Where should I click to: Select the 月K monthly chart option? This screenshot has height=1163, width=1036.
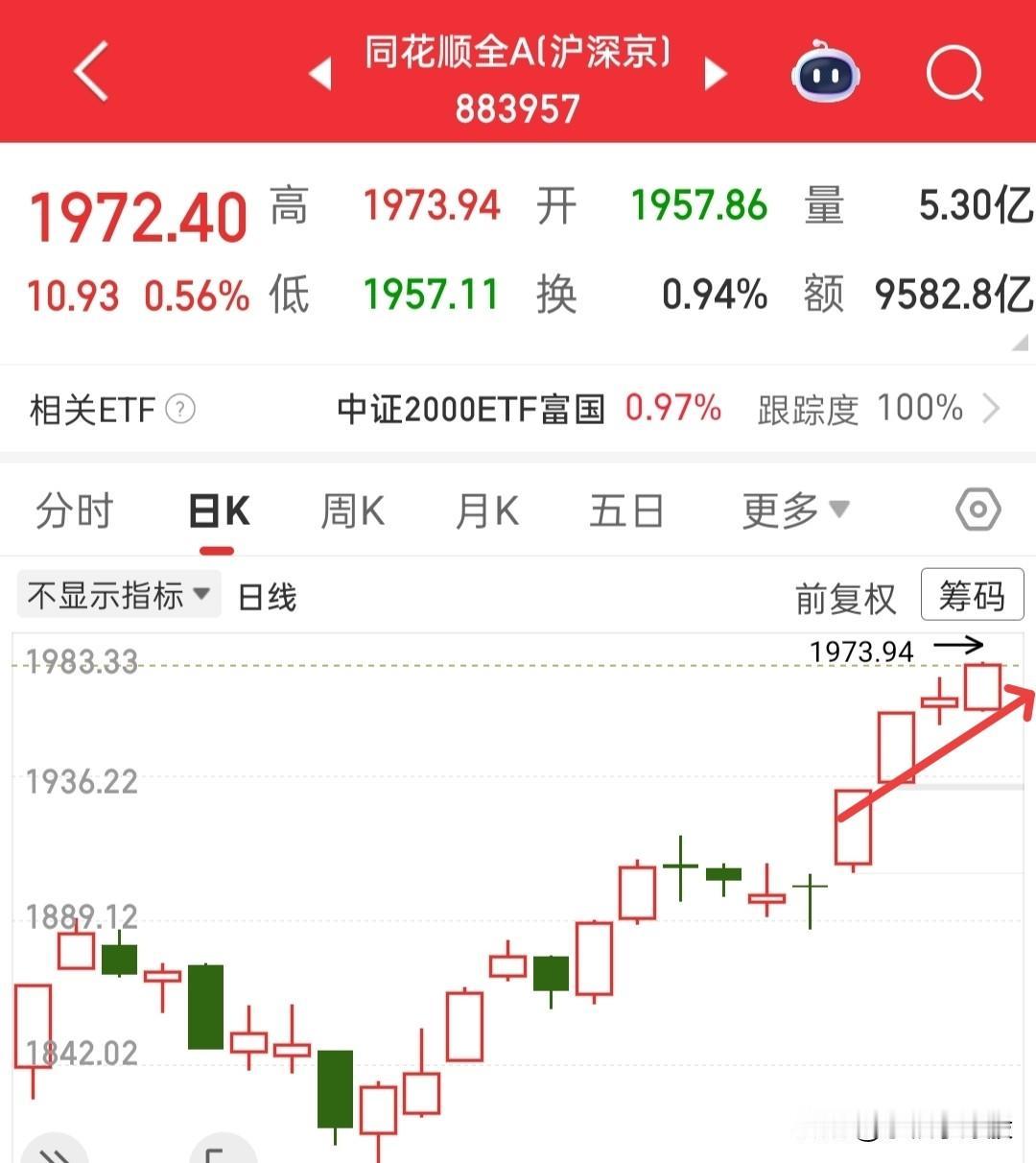[x=485, y=510]
